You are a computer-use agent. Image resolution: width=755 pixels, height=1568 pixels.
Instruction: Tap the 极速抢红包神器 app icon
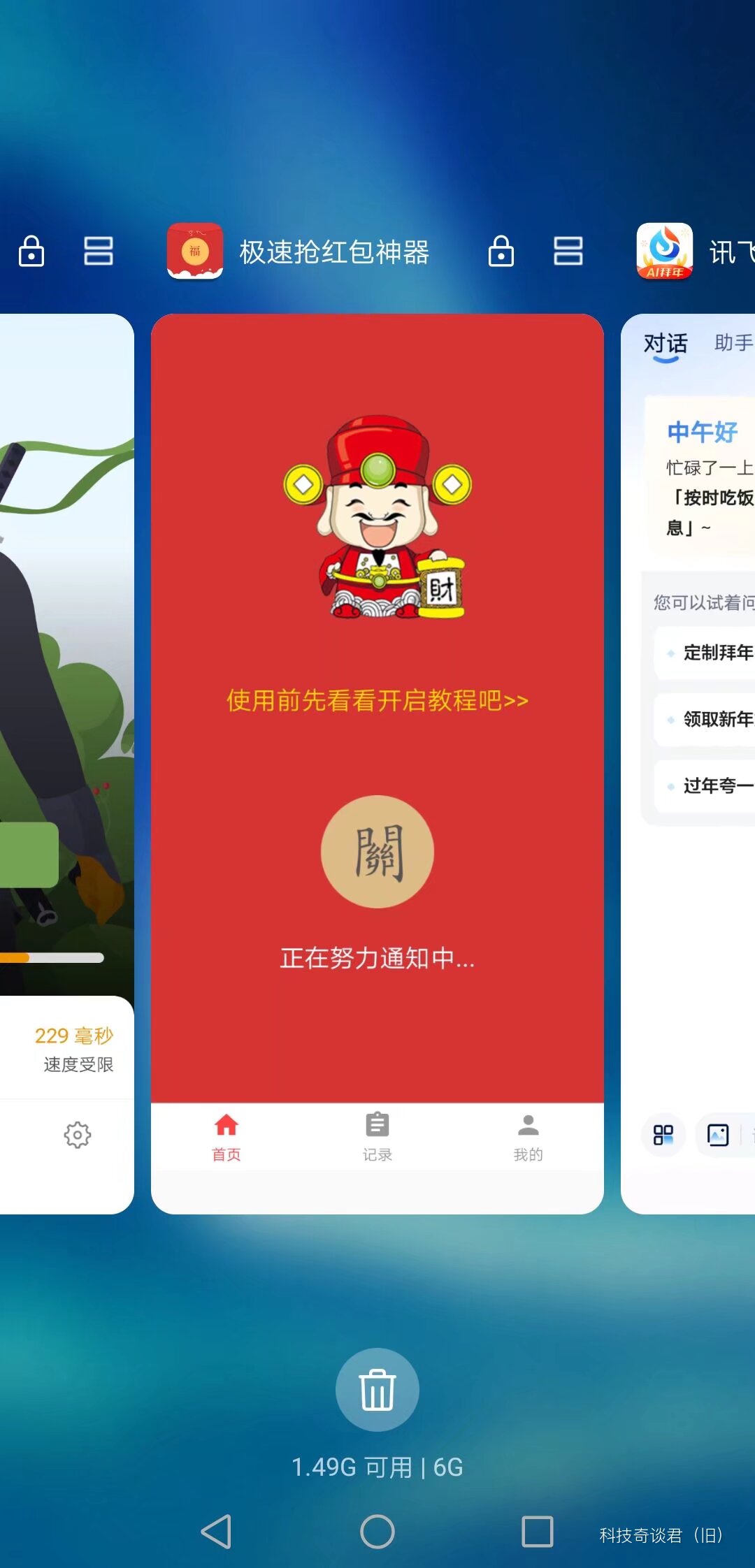click(x=195, y=252)
